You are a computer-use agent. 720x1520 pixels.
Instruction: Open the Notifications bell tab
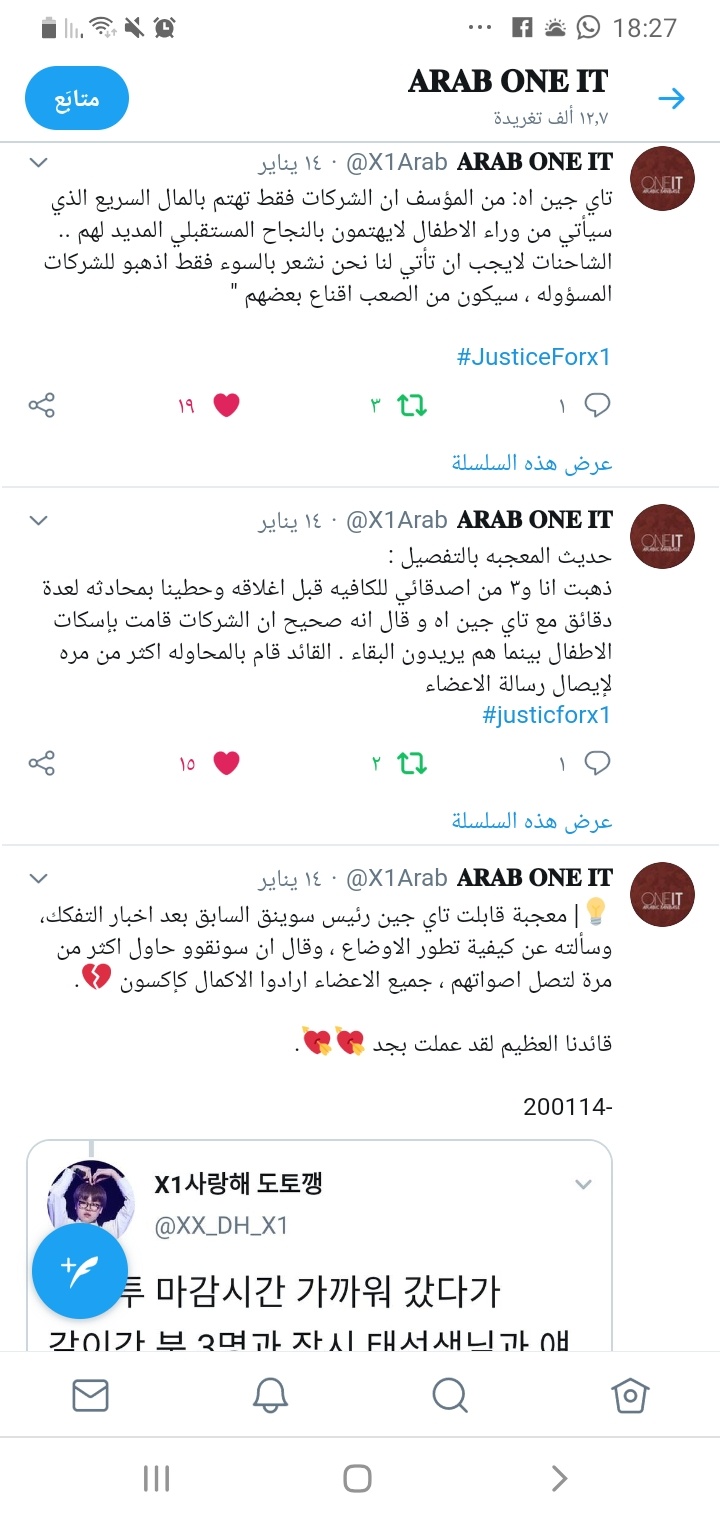click(270, 1395)
